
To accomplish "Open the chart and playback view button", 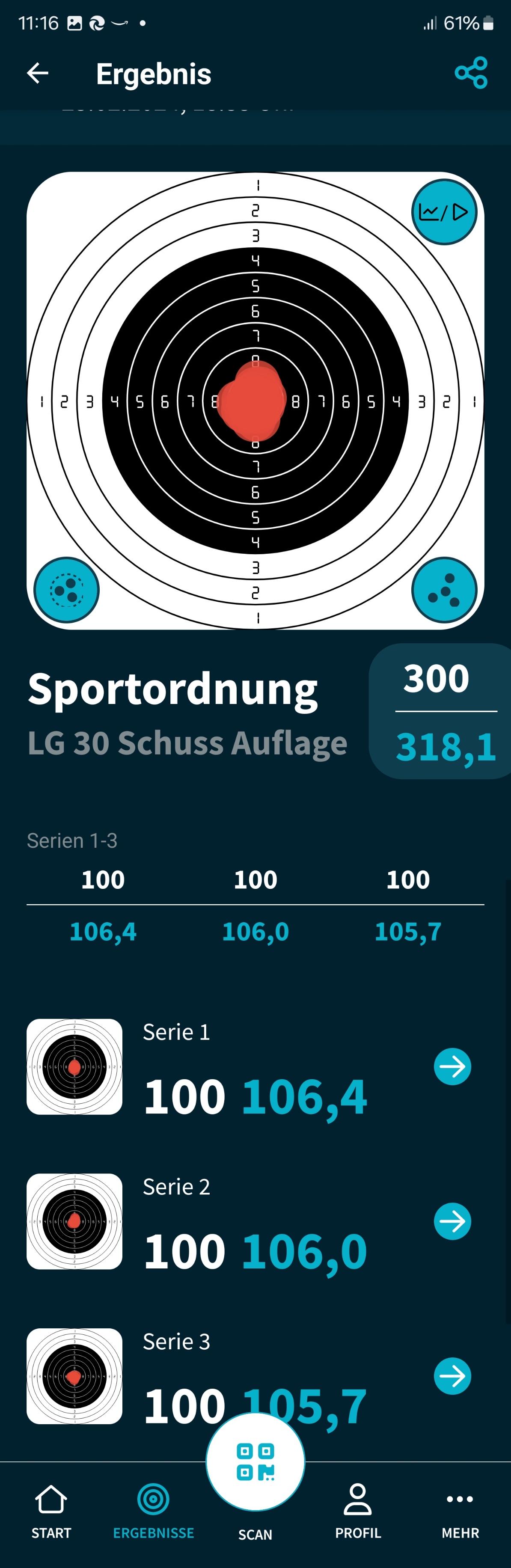I will (444, 212).
